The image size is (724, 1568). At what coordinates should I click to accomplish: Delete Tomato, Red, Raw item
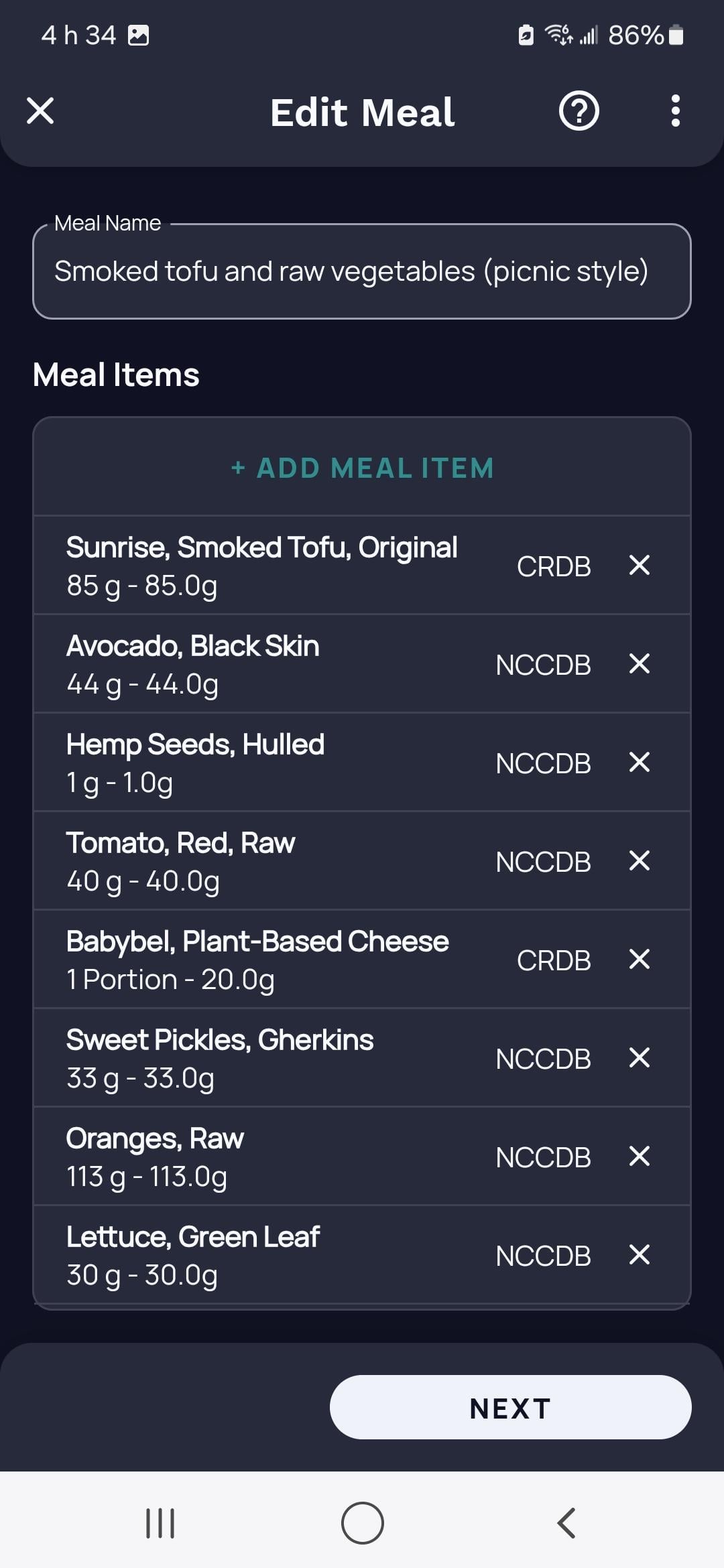coord(640,861)
